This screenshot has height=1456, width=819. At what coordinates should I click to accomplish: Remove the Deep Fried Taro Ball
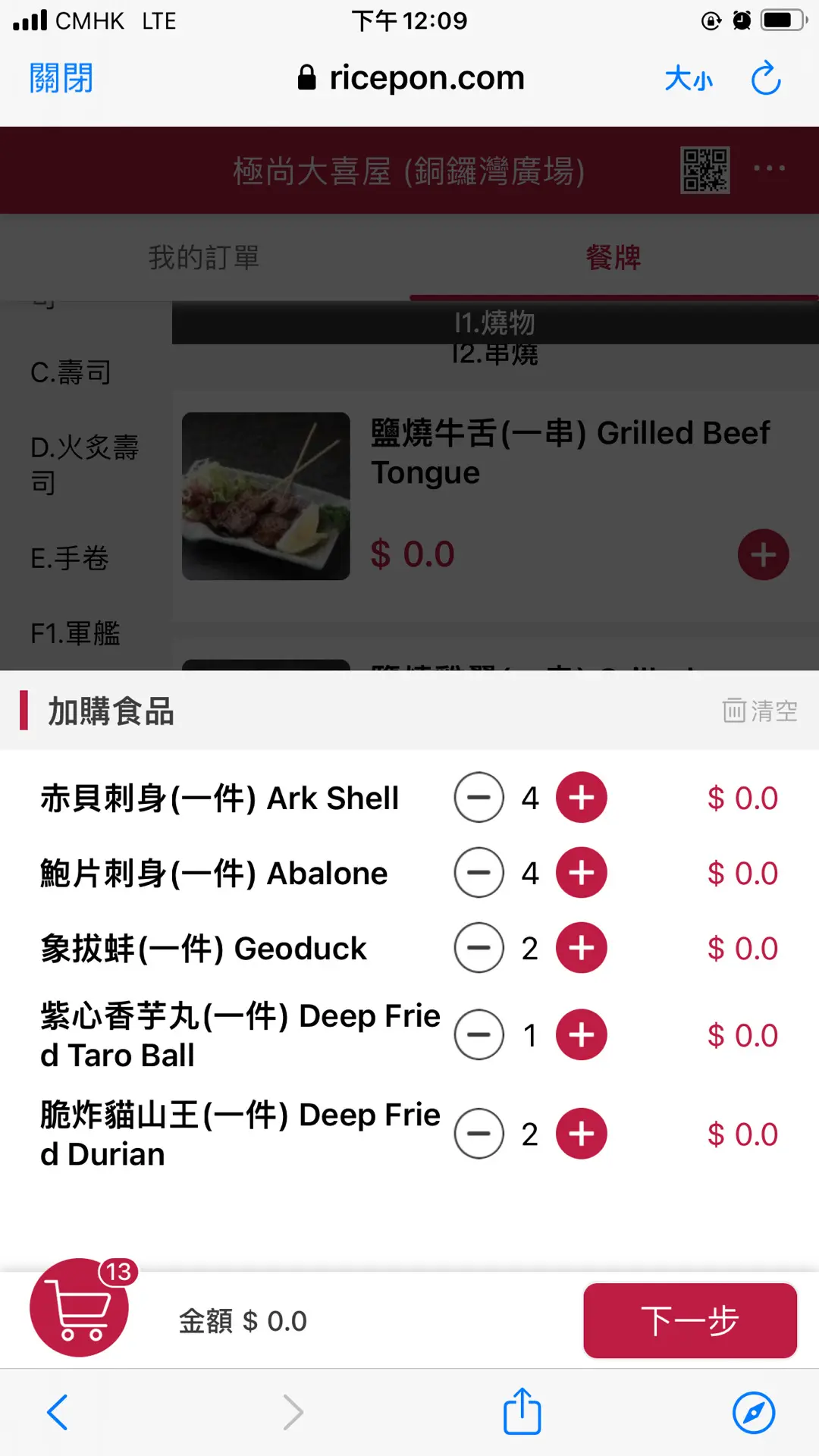(479, 1035)
